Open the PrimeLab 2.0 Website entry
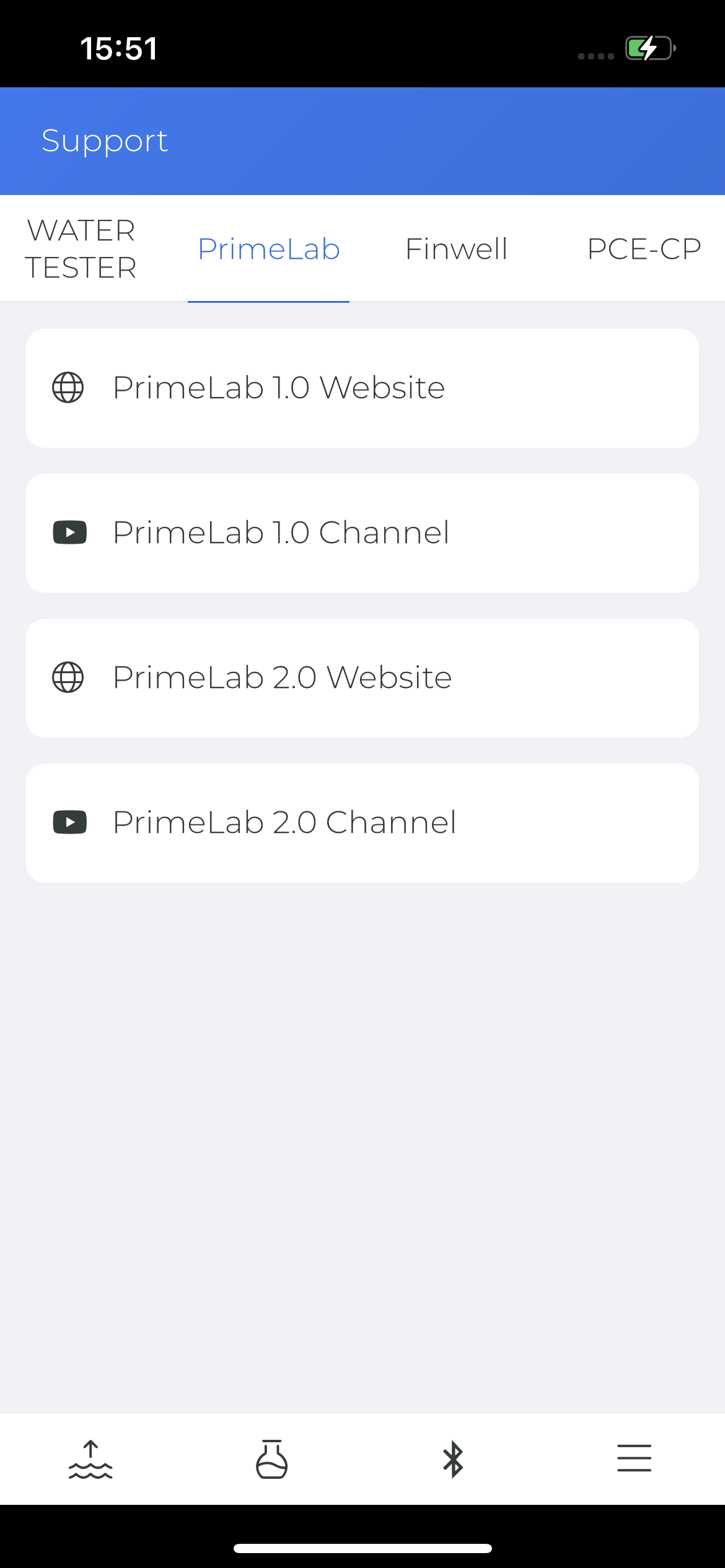725x1568 pixels. 362,677
